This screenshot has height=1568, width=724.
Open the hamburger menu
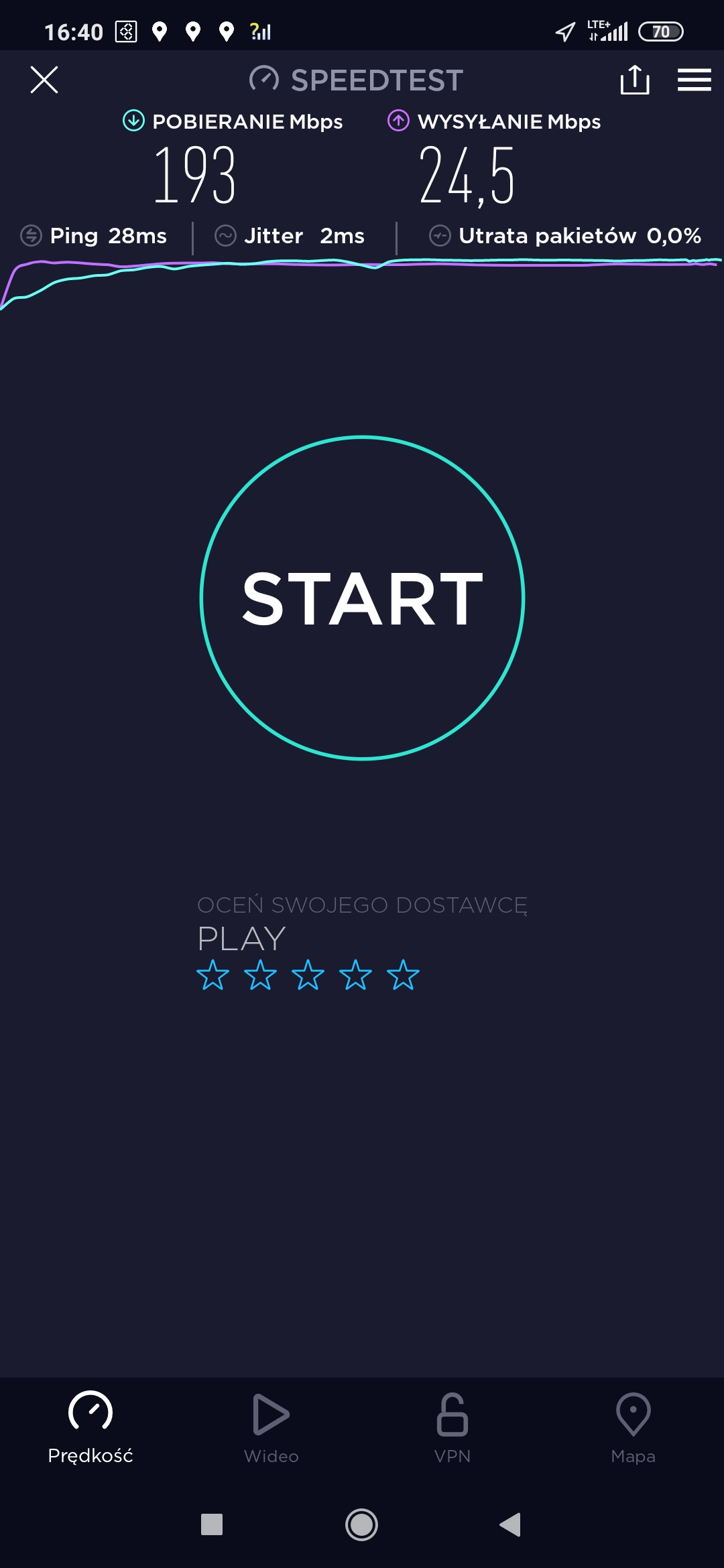coord(694,80)
